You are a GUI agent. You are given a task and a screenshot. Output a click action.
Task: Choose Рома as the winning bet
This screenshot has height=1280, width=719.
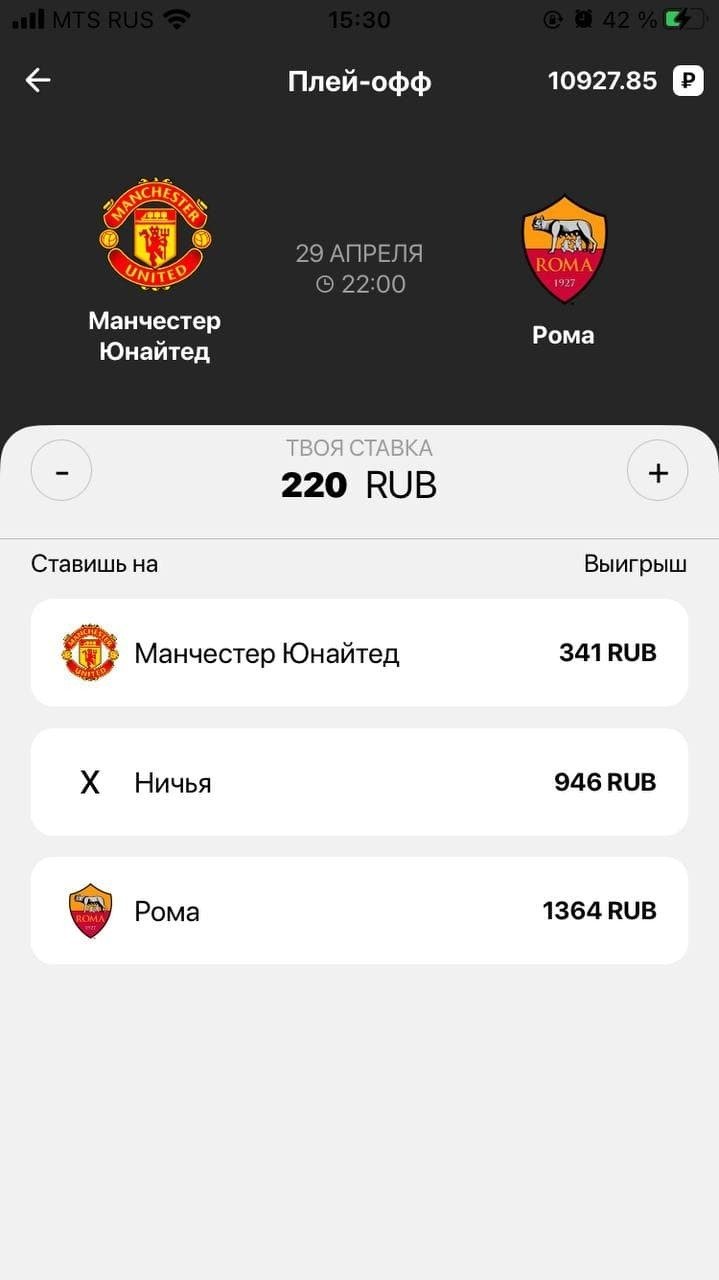tap(359, 911)
